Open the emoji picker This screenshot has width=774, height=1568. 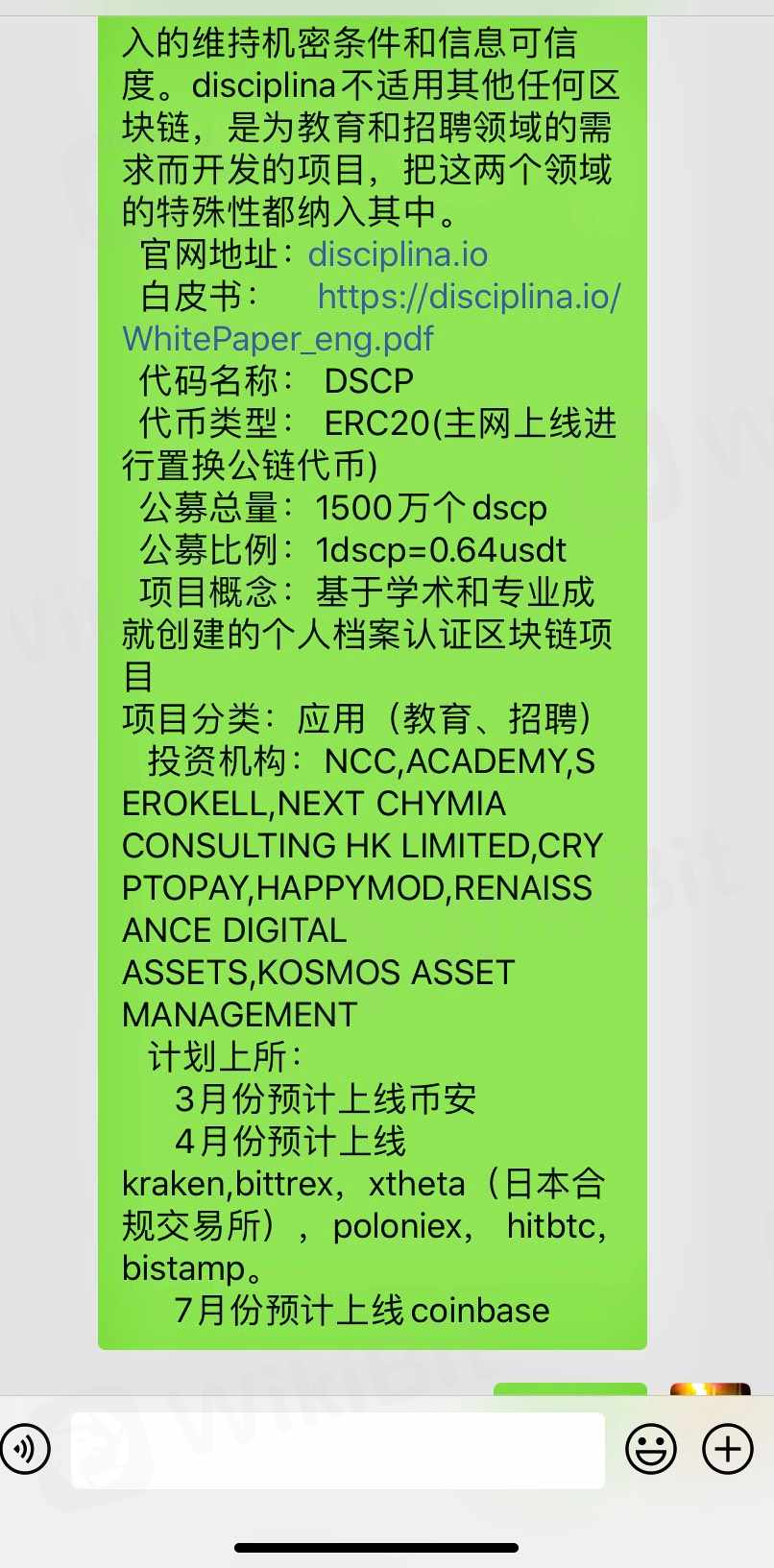(x=651, y=1449)
